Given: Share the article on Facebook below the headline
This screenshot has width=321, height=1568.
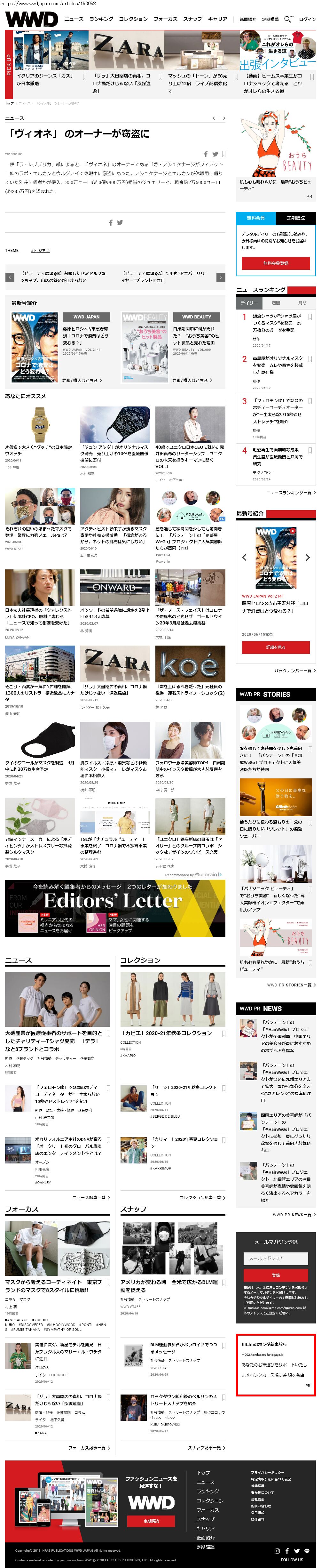Looking at the screenshot, I should click(x=206, y=154).
